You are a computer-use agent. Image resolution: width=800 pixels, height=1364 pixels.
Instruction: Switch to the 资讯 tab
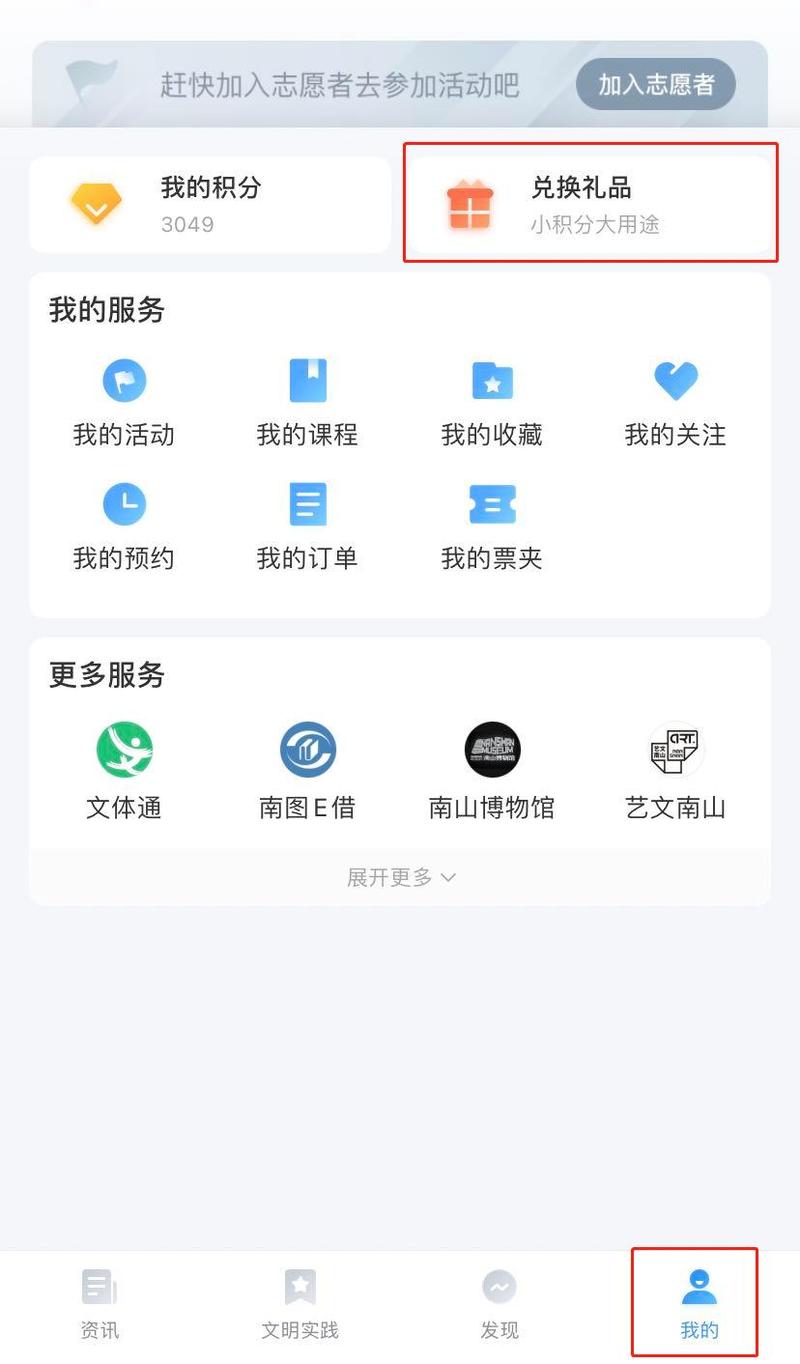coord(99,1304)
